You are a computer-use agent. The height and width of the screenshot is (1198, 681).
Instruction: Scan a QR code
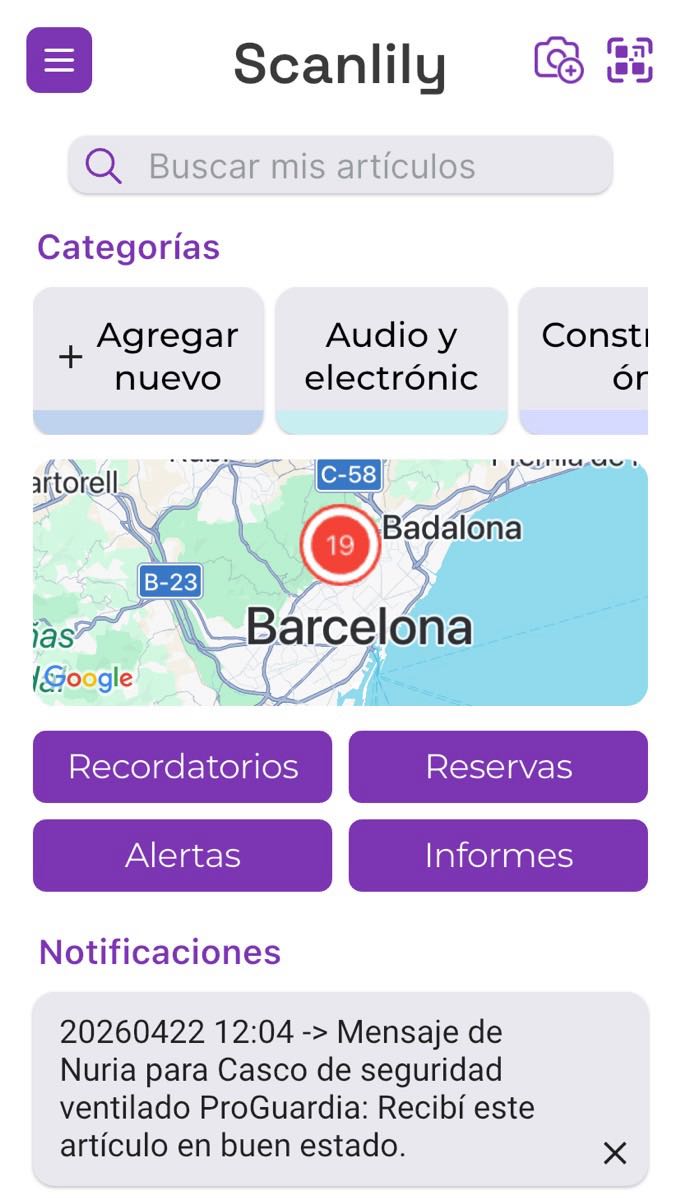(x=630, y=60)
